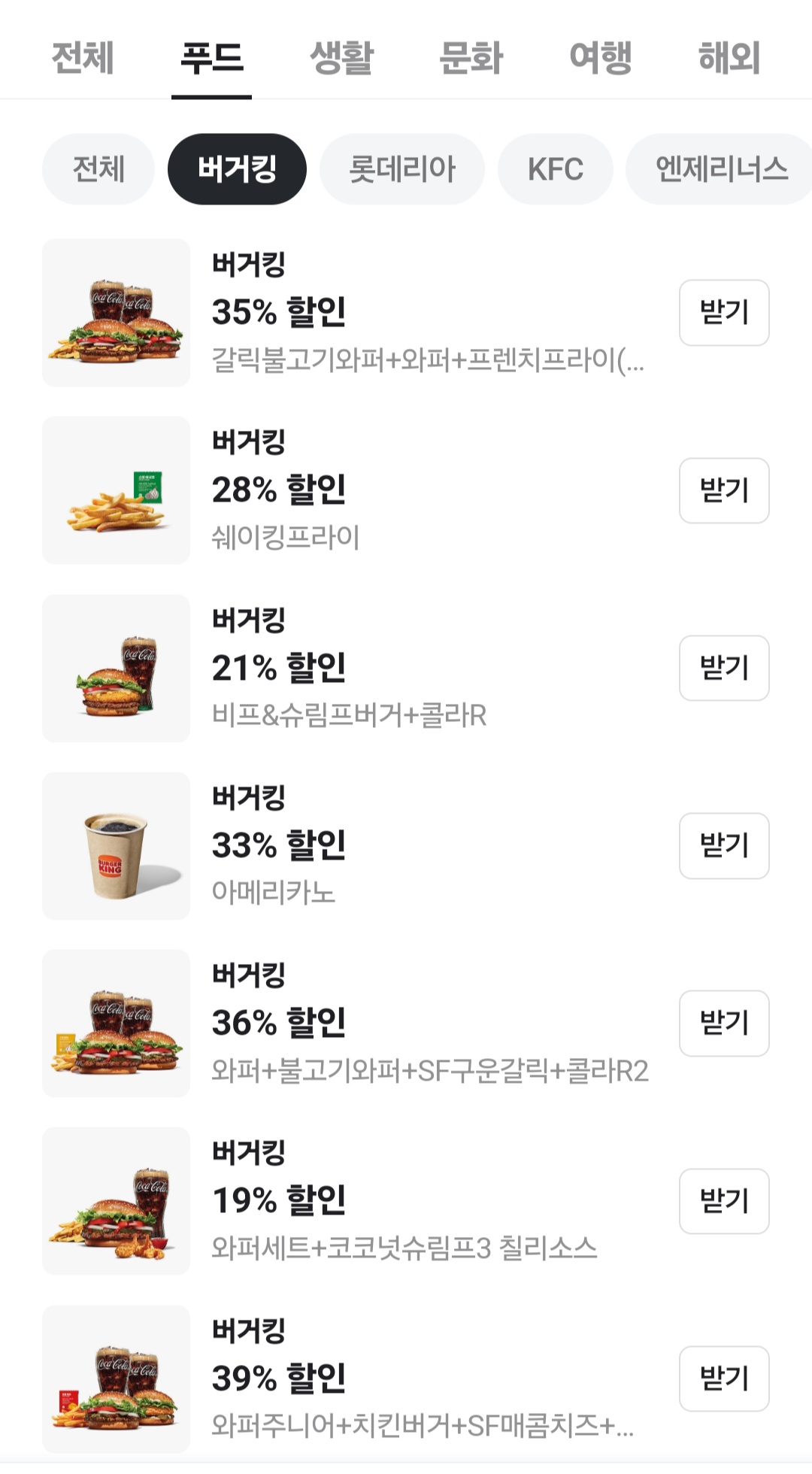The image size is (812, 1474).
Task: Get the 39% 와퍼주니어 coupon
Action: (724, 1378)
